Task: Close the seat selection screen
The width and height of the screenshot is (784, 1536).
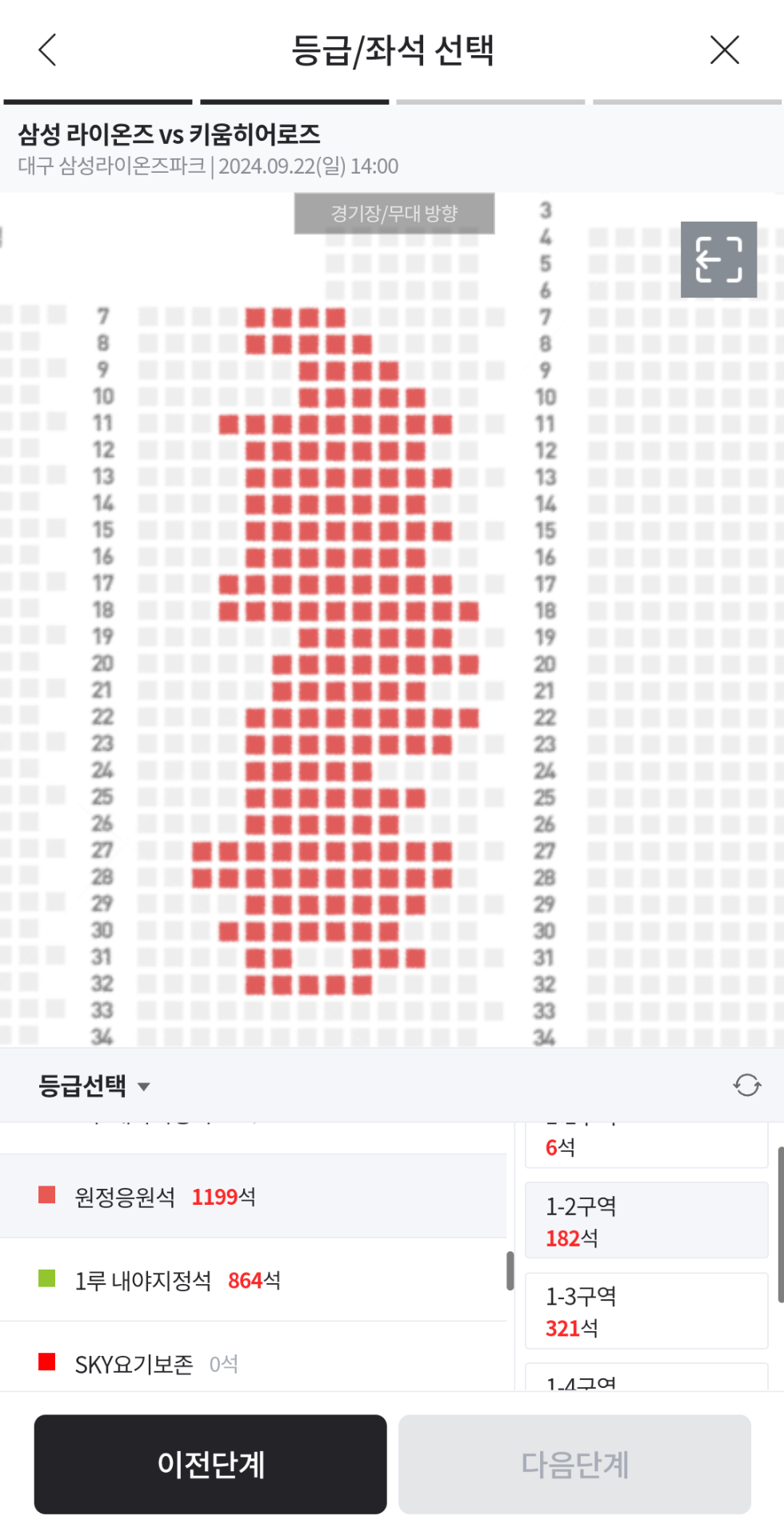Action: click(724, 50)
